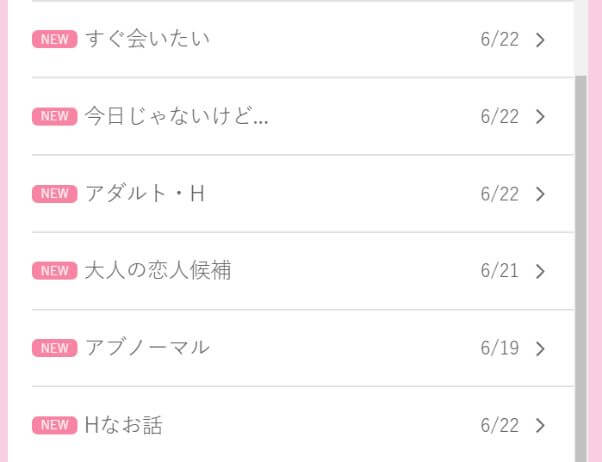Go to 大人の恋人候補 board
Image resolution: width=602 pixels, height=462 pixels.
[x=290, y=271]
